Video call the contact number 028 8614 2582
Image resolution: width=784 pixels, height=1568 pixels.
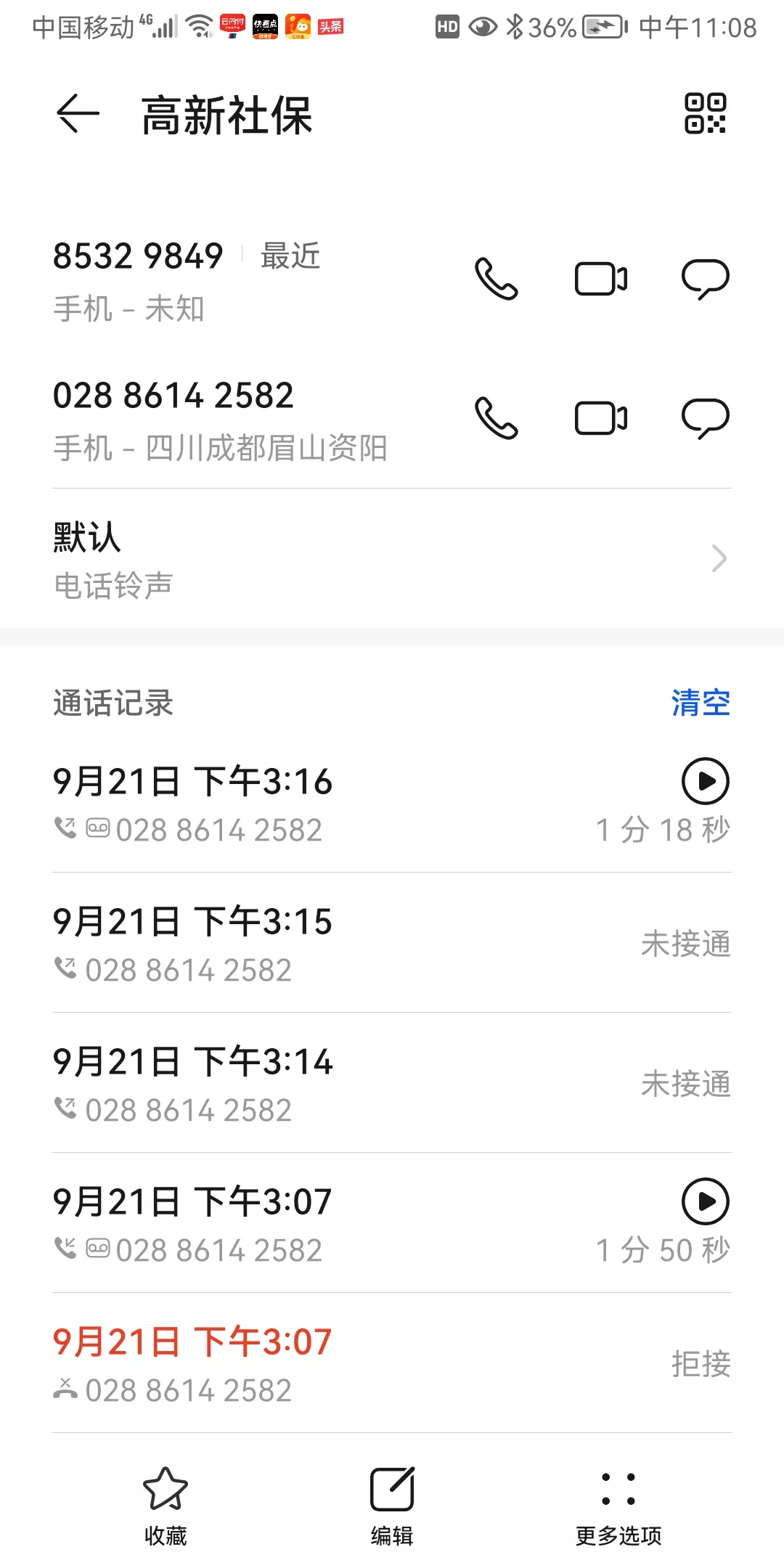(601, 418)
